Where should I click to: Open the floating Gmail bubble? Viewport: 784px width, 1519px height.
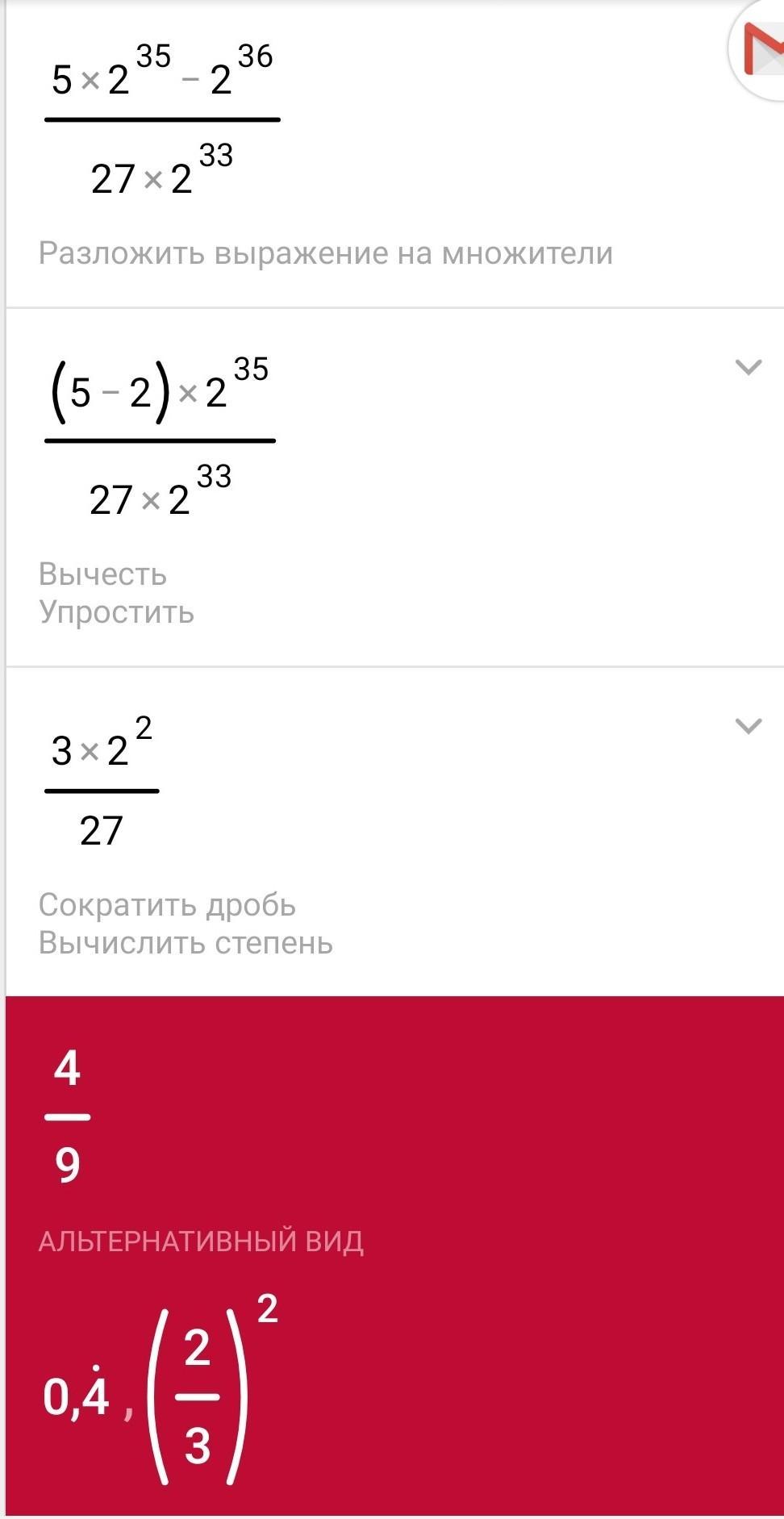coord(761,50)
